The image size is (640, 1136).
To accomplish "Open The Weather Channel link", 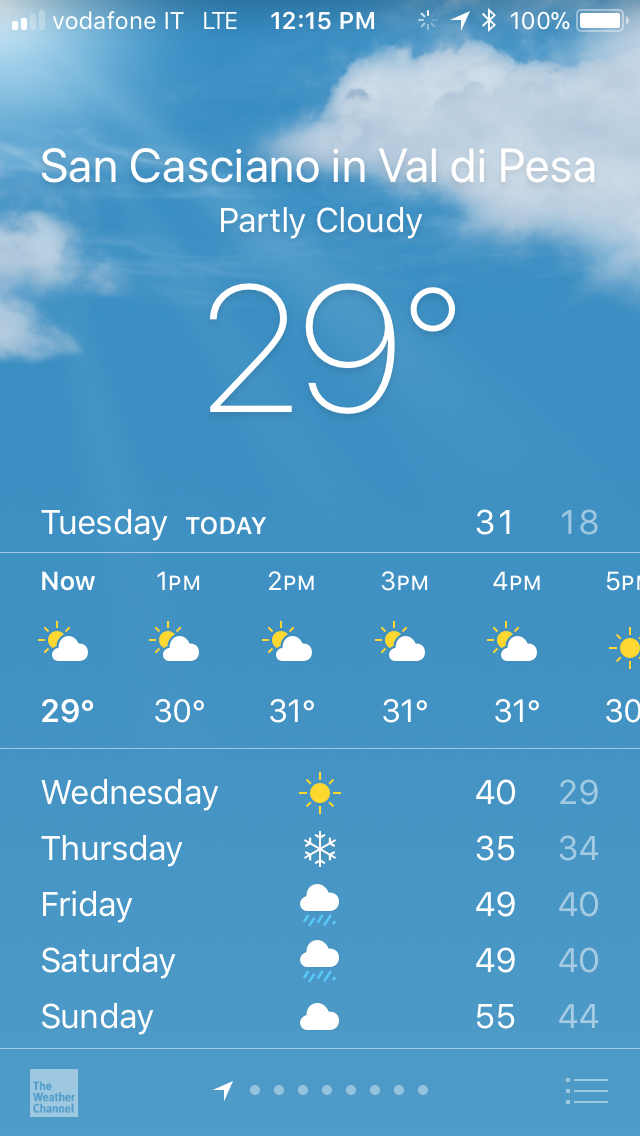I will [x=54, y=1092].
